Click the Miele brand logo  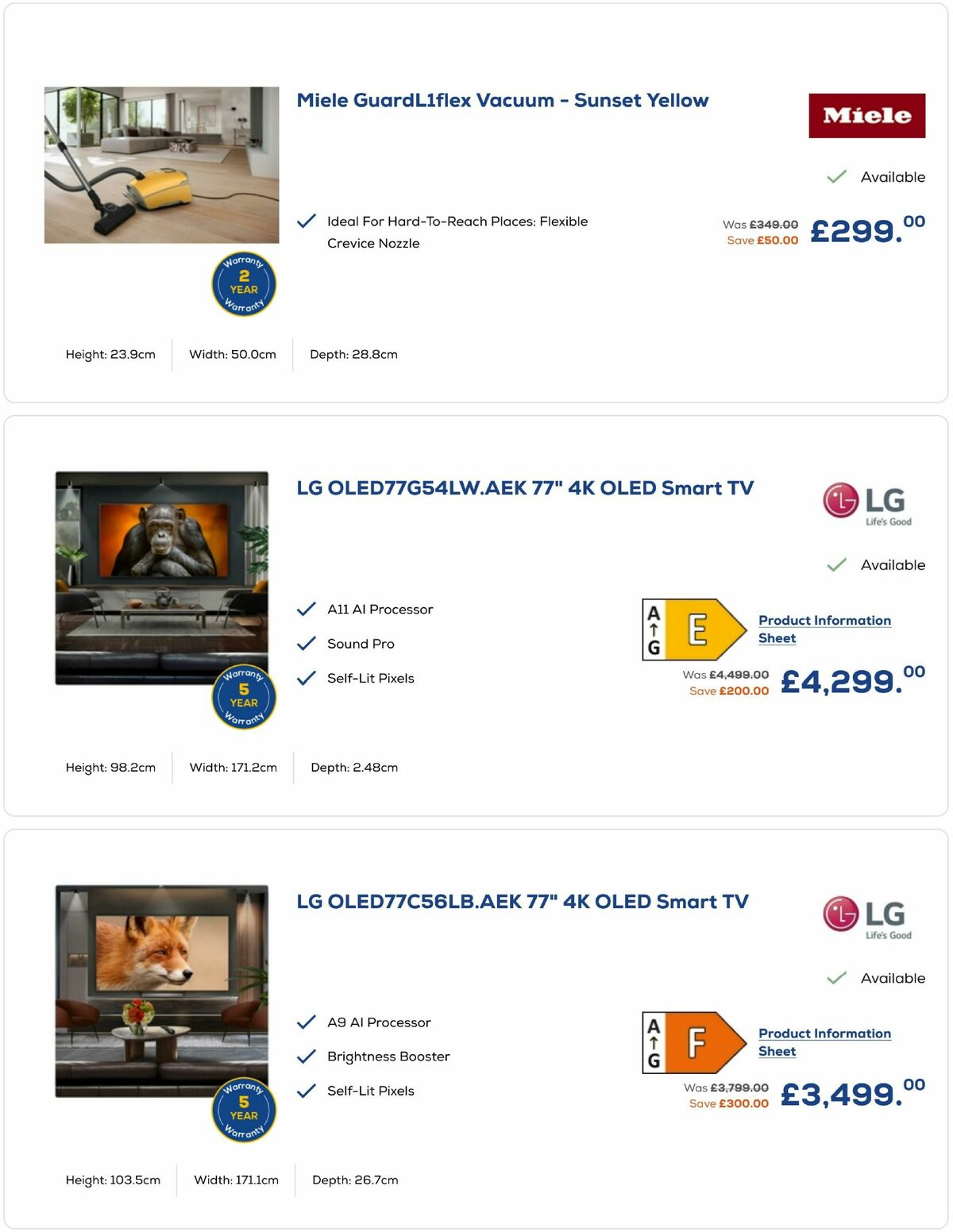[867, 116]
